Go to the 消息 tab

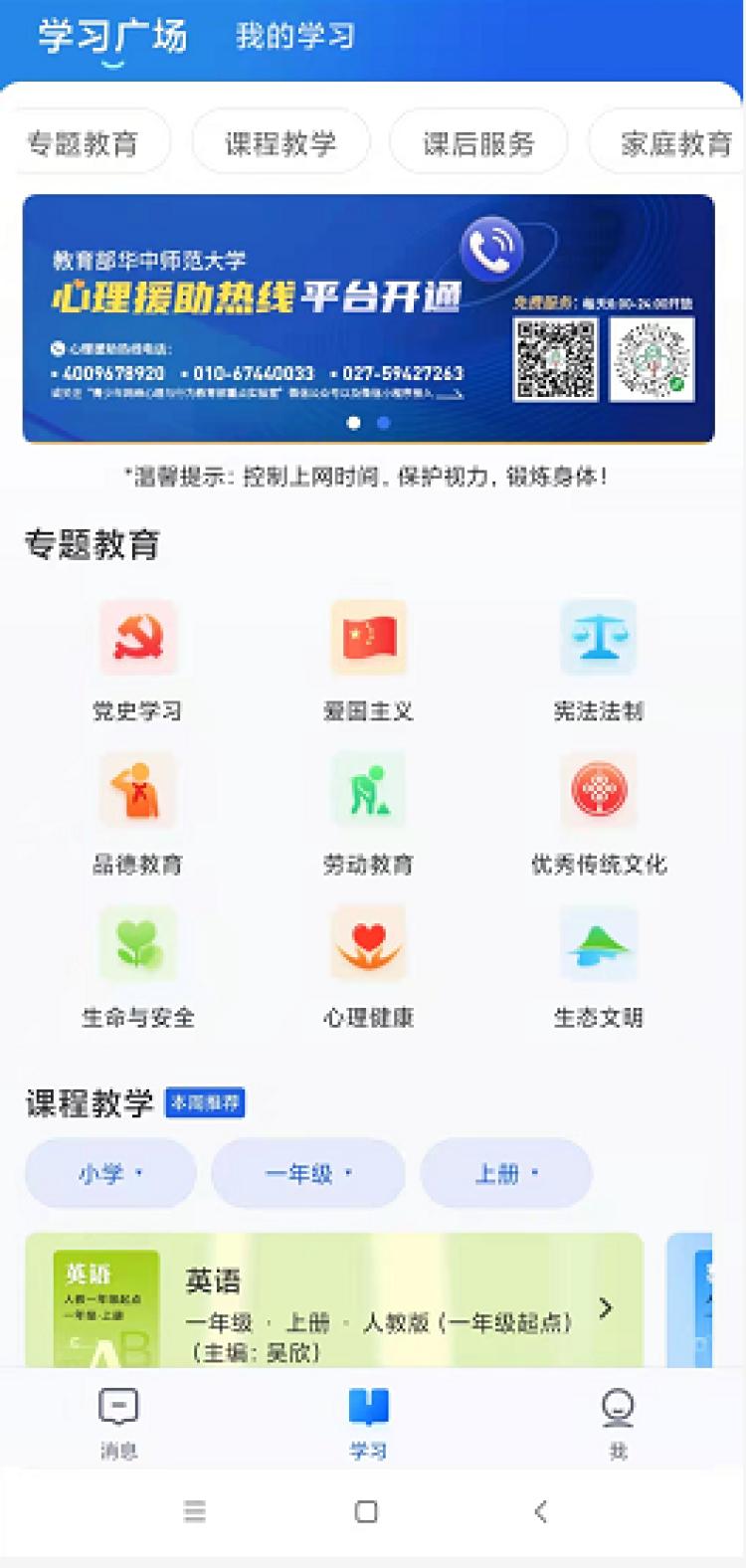[x=118, y=1422]
